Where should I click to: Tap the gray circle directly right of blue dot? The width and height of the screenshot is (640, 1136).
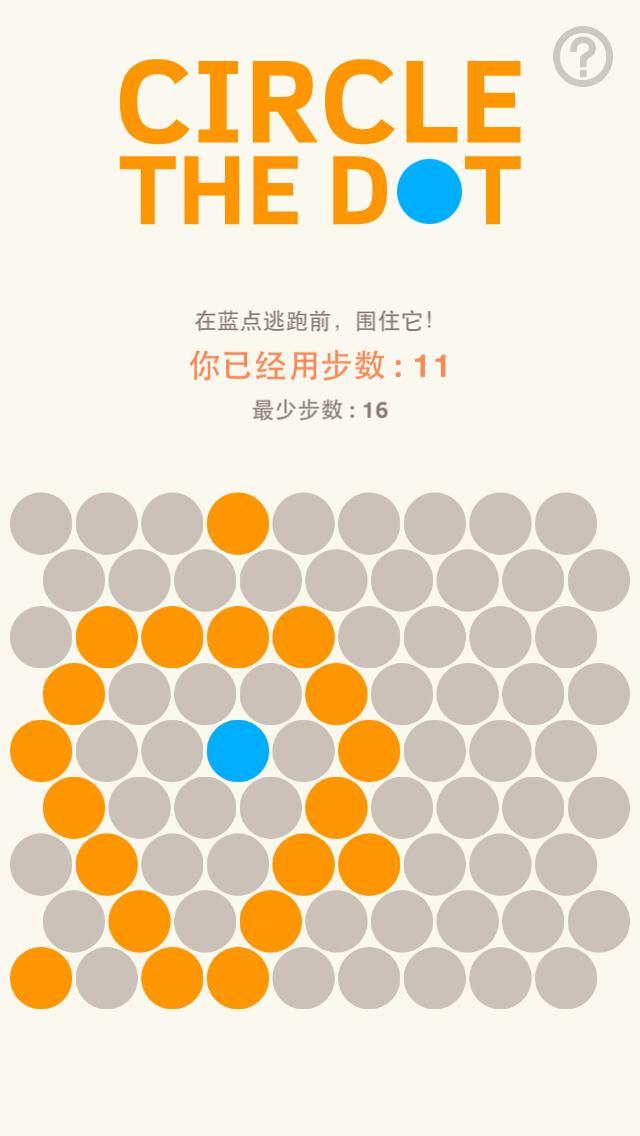304,750
